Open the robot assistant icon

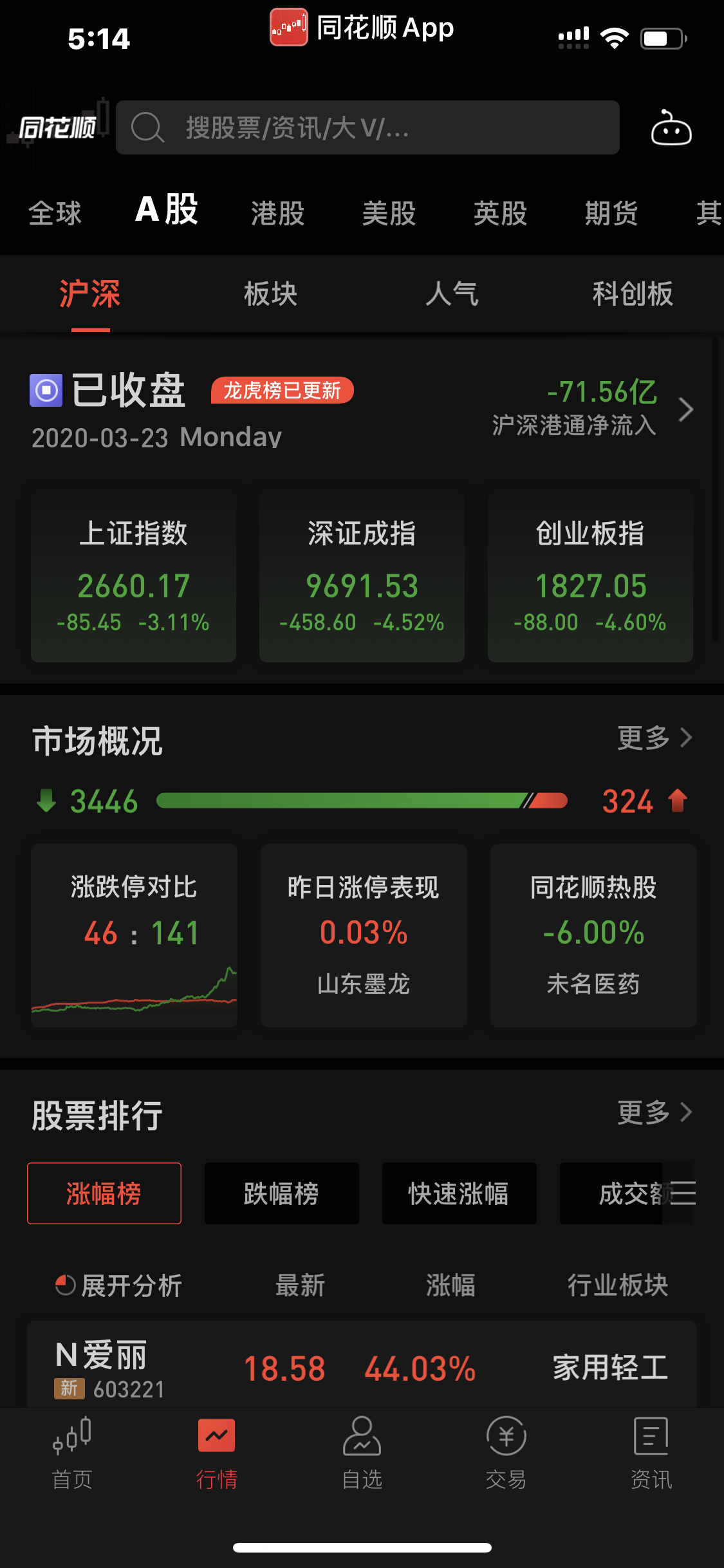671,128
